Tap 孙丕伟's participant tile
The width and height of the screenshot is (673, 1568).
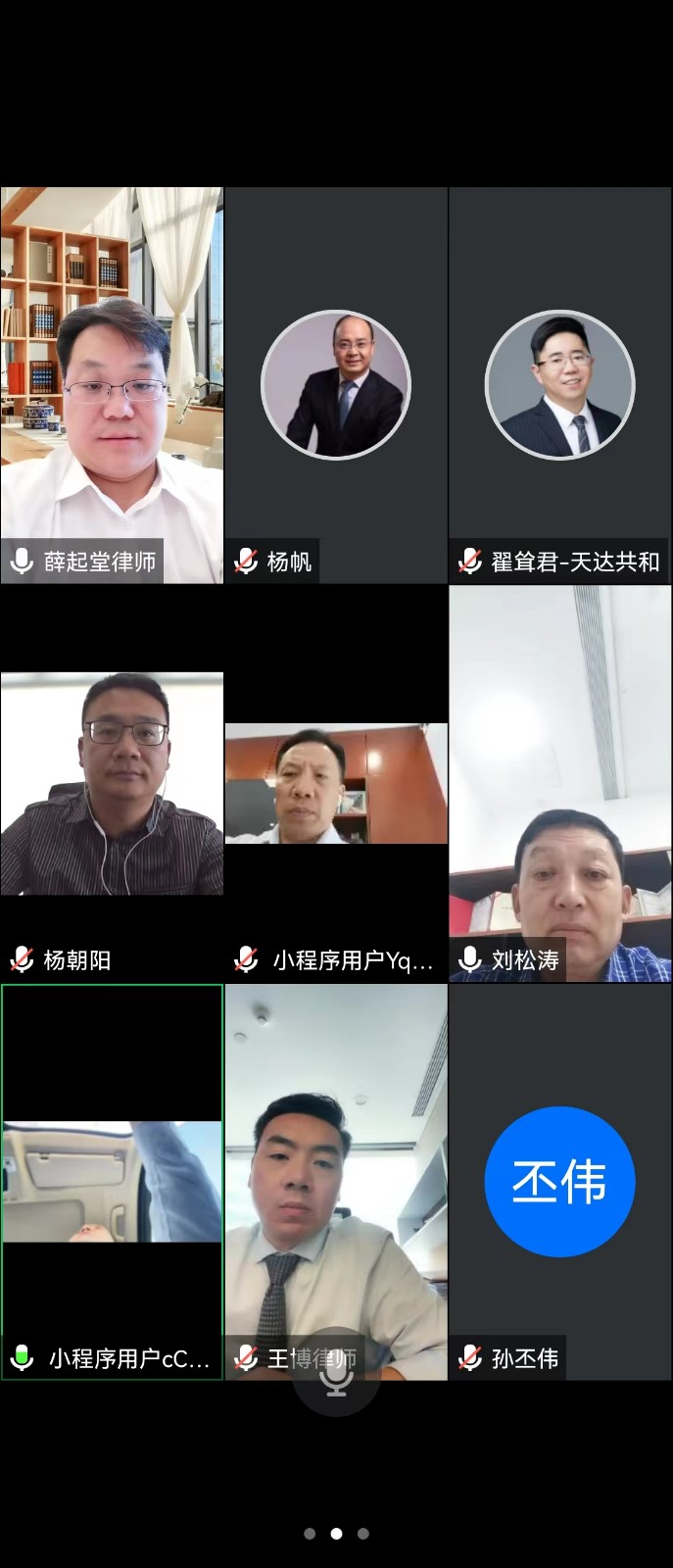click(x=560, y=1181)
